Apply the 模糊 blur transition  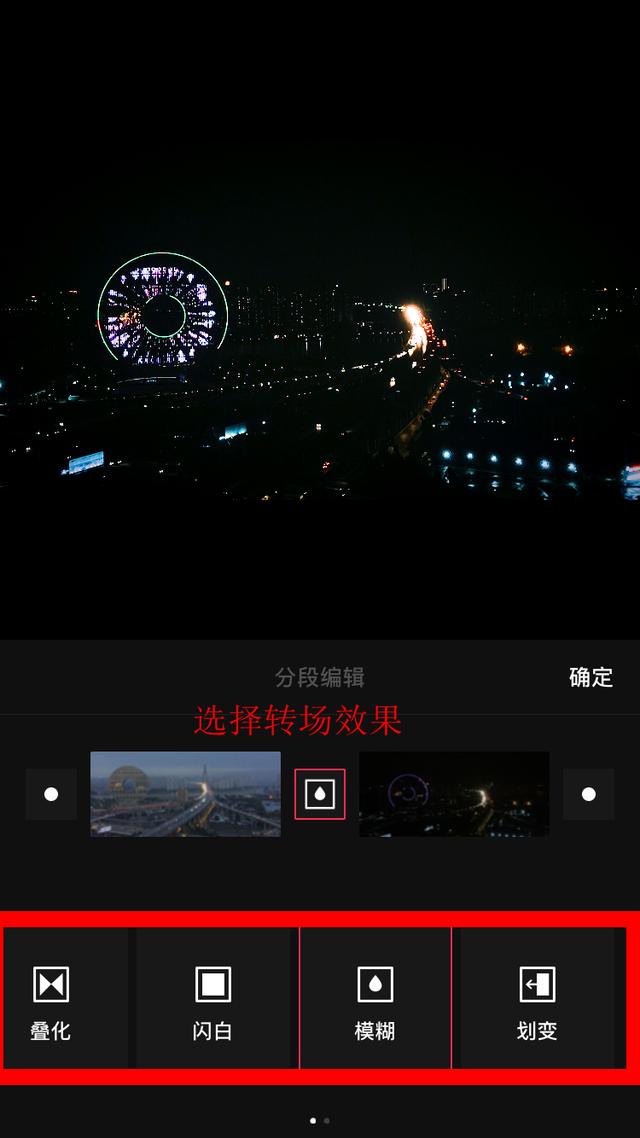(375, 1000)
